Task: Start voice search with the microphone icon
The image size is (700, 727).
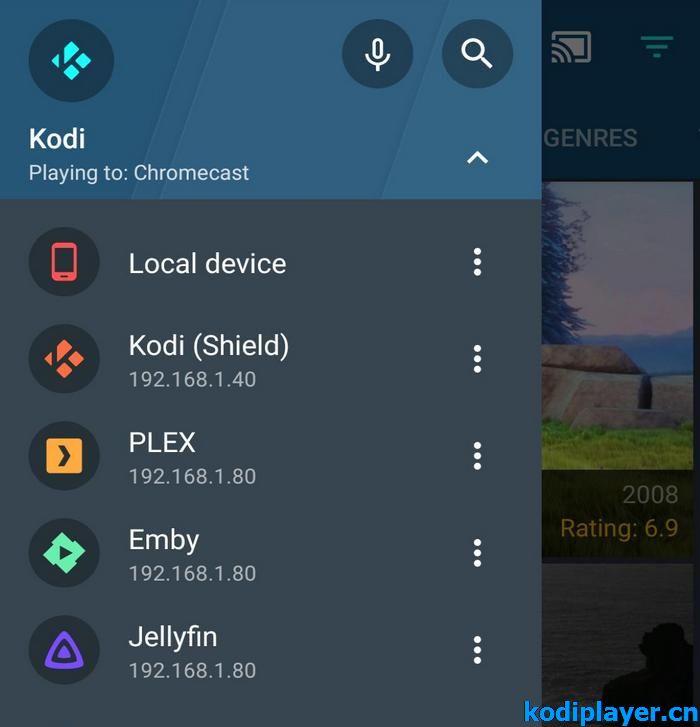Action: click(377, 54)
